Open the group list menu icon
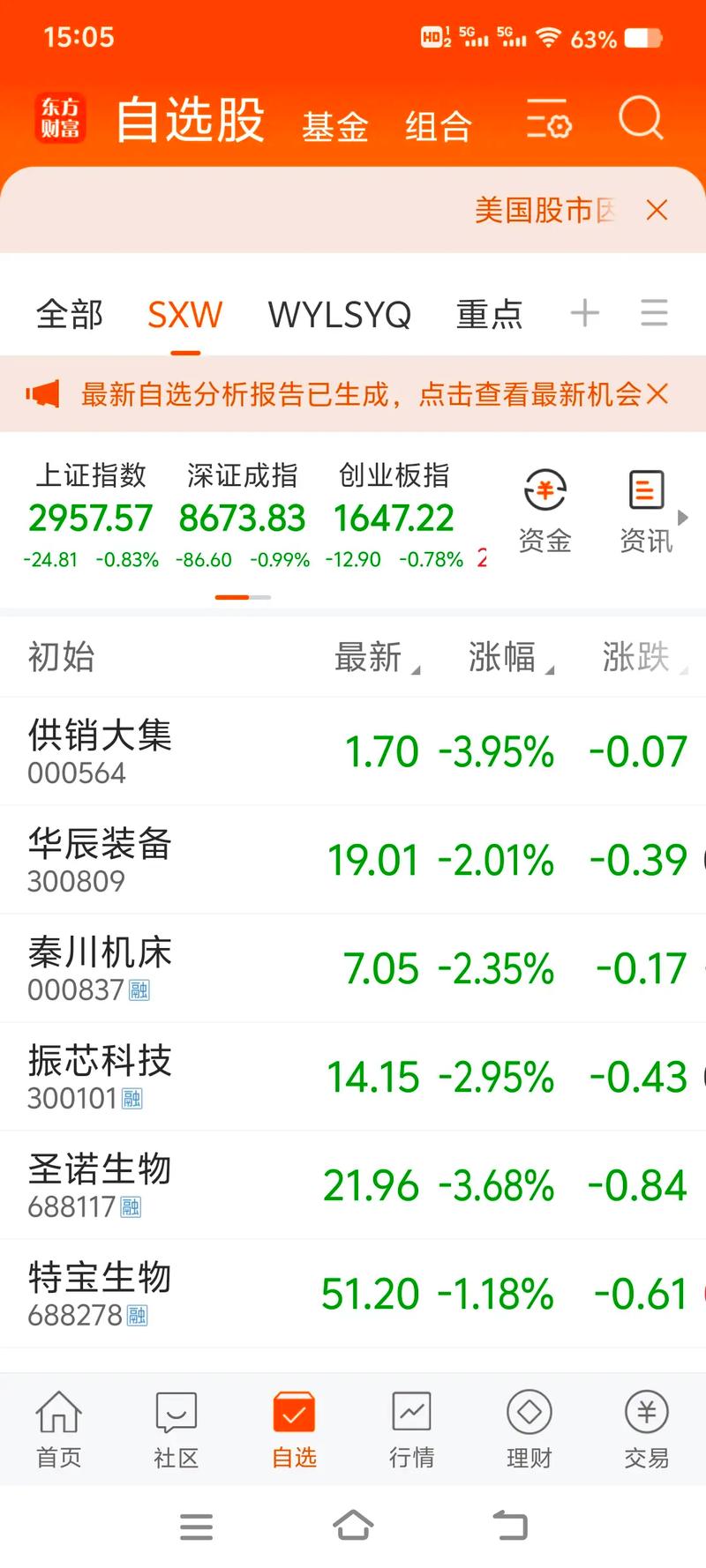Image resolution: width=706 pixels, height=1568 pixels. 654,313
